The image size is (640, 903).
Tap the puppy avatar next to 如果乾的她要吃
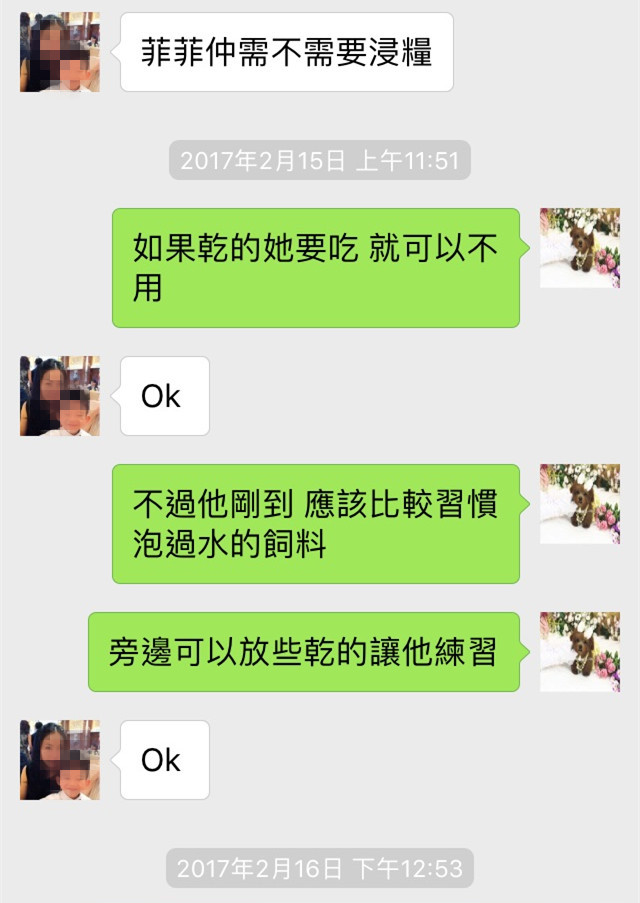(x=579, y=248)
